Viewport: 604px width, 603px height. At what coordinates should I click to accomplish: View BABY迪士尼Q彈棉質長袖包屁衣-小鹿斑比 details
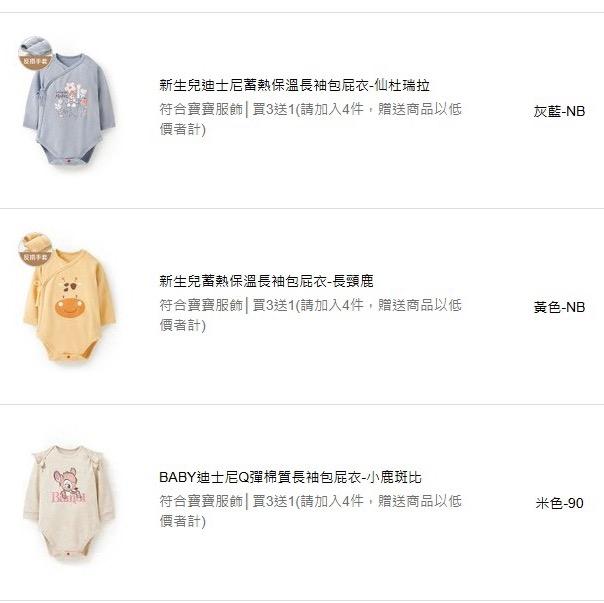[x=290, y=478]
